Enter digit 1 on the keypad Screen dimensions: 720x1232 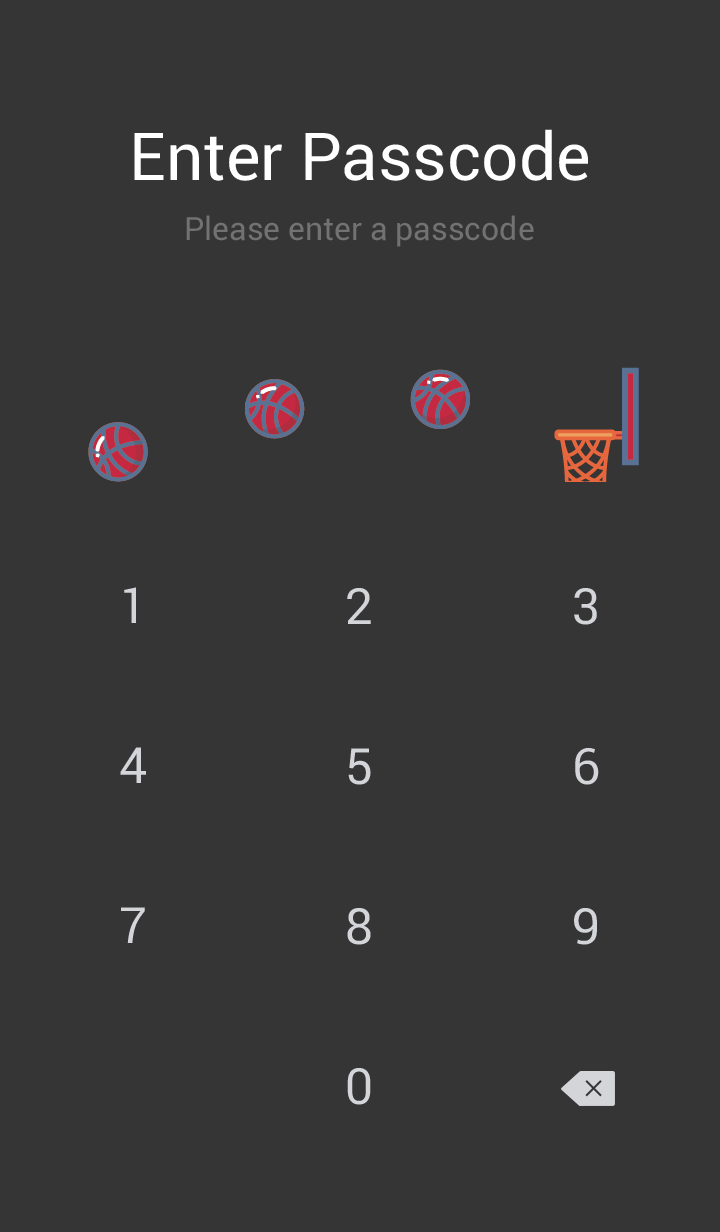(x=132, y=607)
